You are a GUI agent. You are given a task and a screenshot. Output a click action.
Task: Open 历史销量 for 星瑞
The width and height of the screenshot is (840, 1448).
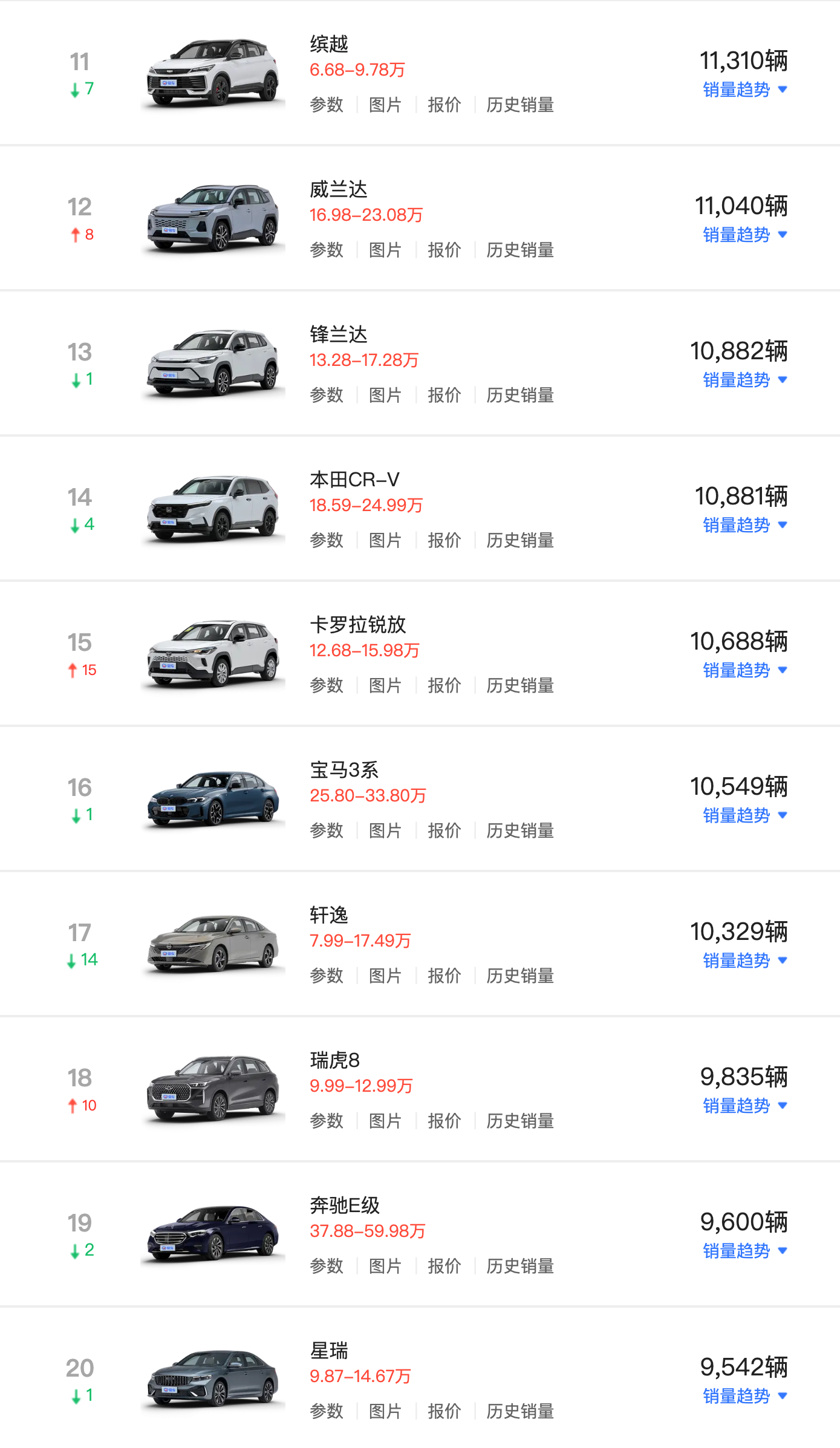coord(520,1411)
